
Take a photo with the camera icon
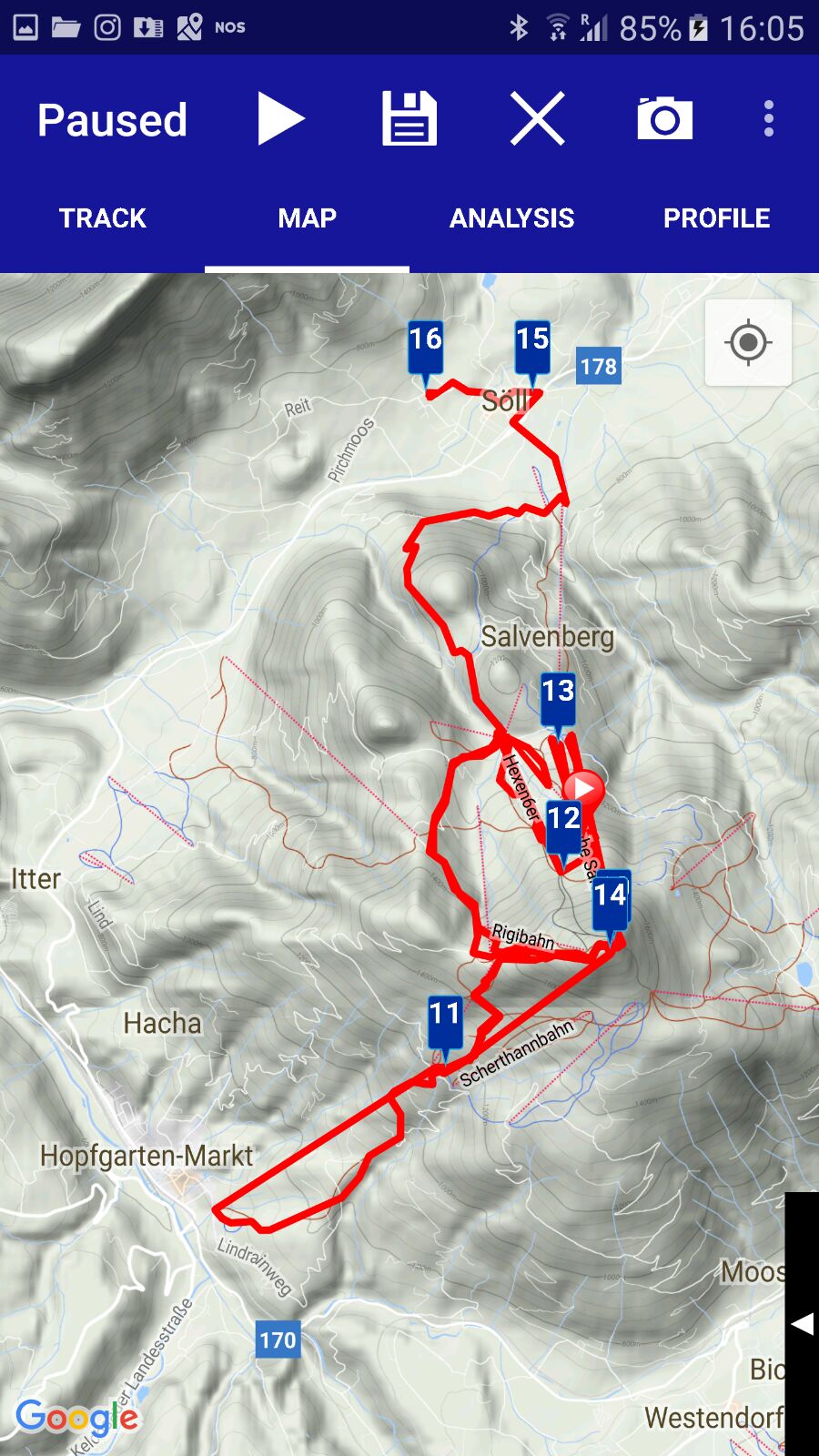click(x=664, y=119)
